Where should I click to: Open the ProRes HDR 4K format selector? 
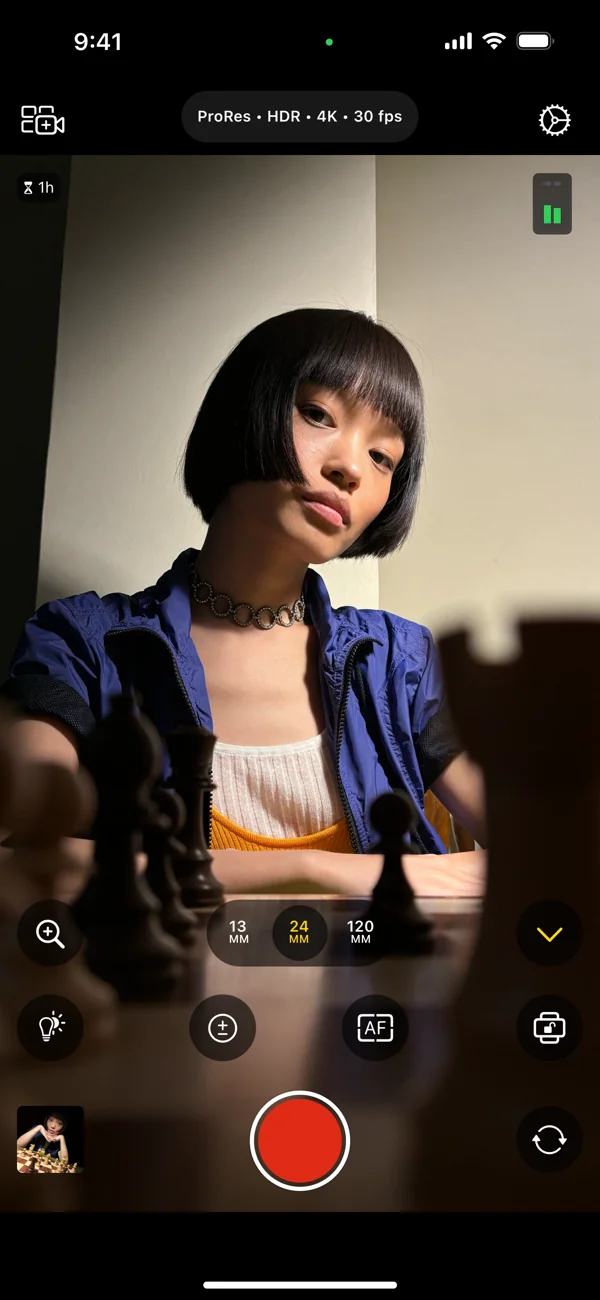[x=299, y=117]
